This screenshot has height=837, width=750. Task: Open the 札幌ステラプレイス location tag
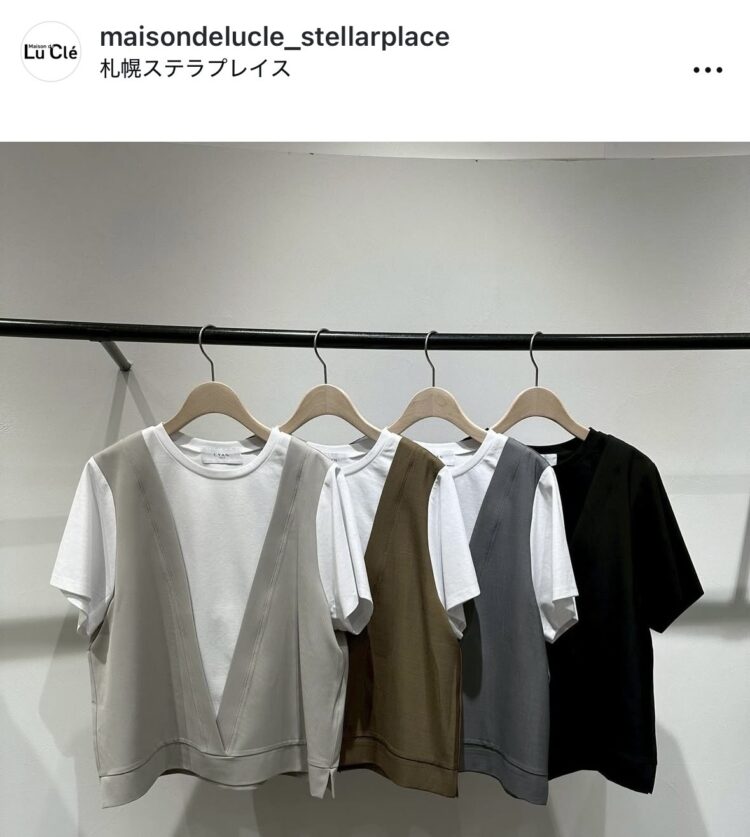(x=196, y=69)
